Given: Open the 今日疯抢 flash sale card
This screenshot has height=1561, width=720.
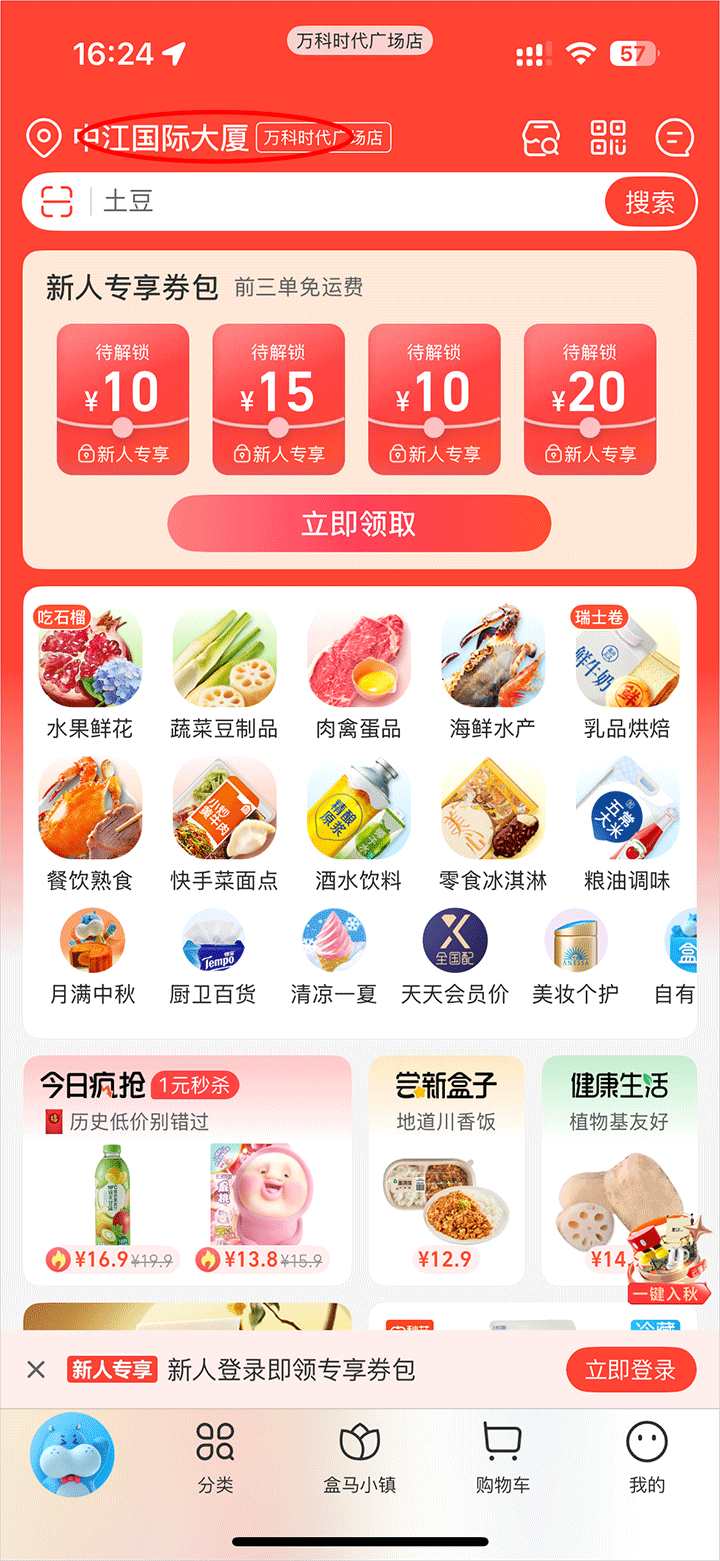Looking at the screenshot, I should 187,1168.
